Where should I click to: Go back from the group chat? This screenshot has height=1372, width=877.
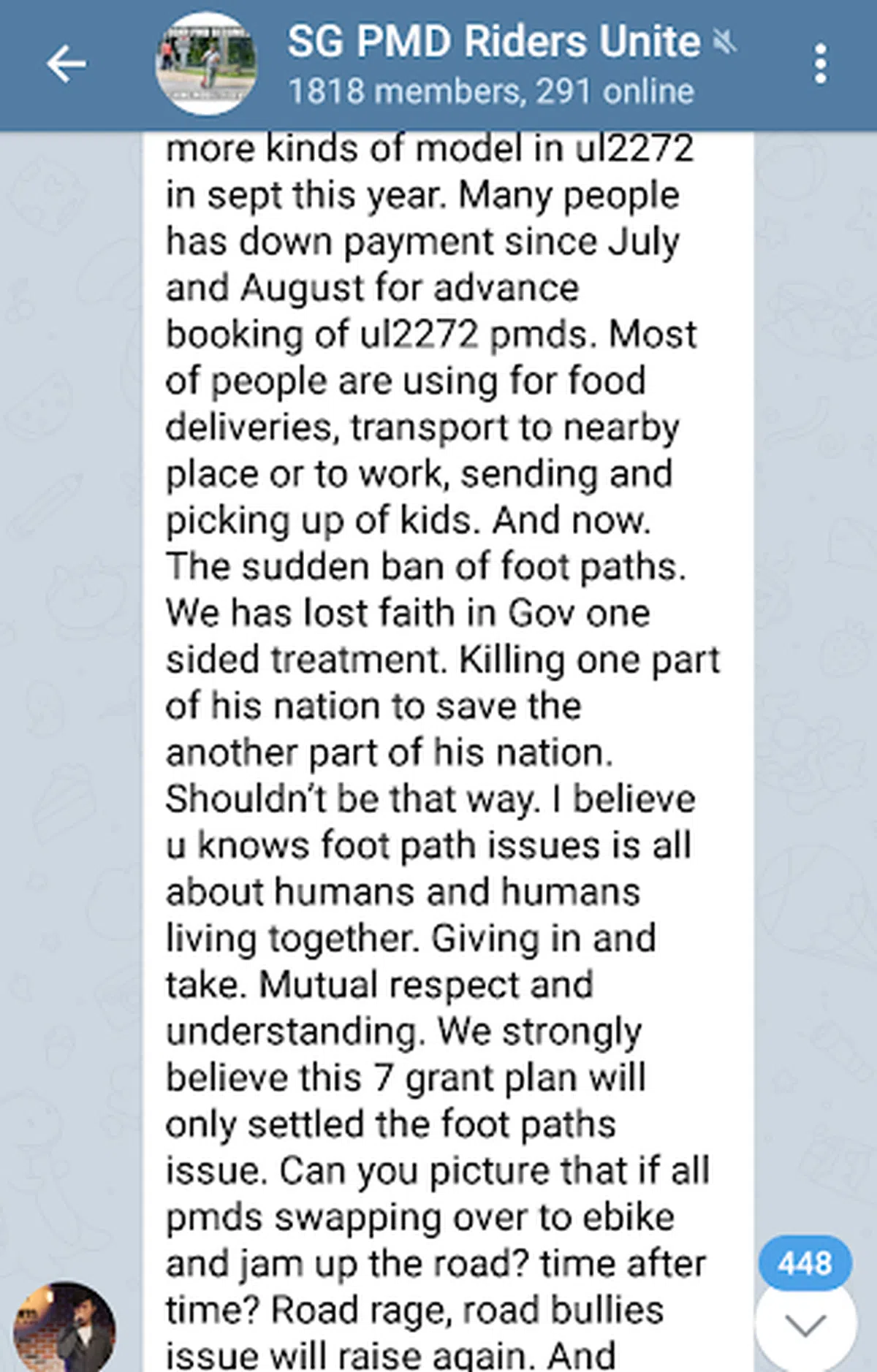(67, 64)
